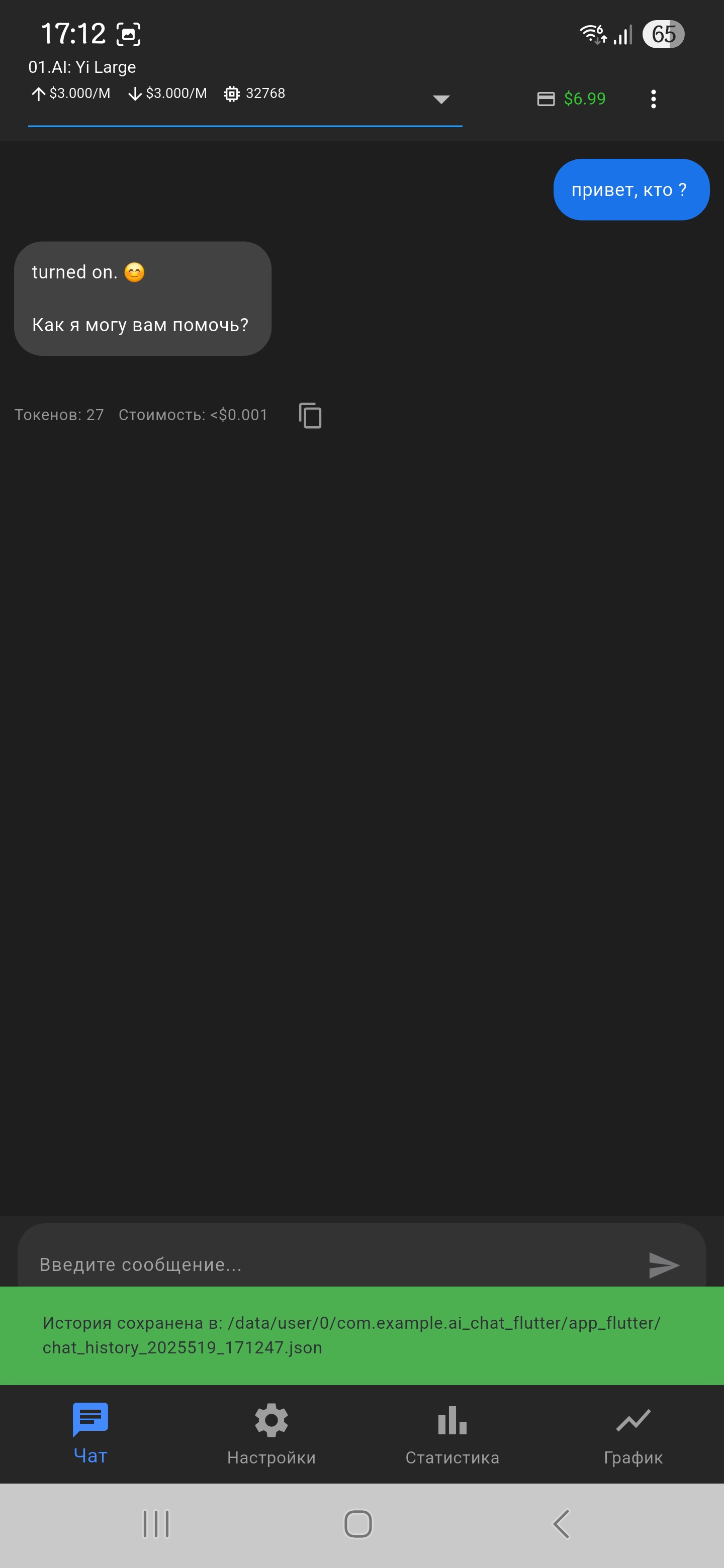The height and width of the screenshot is (1568, 724).
Task: Go back with the system back button
Action: pos(561,1524)
